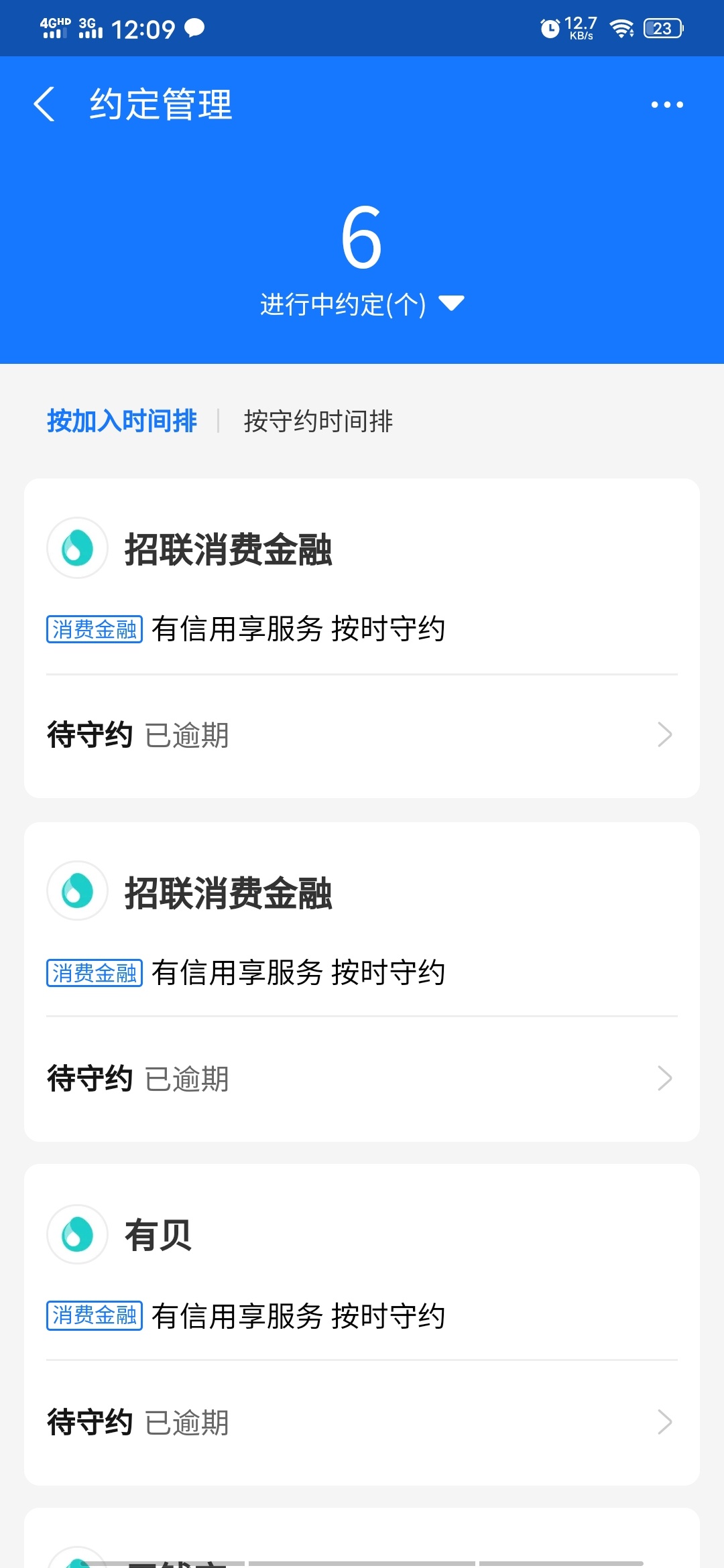This screenshot has height=1568, width=724.
Task: Sort by 按加入时间排
Action: (122, 421)
